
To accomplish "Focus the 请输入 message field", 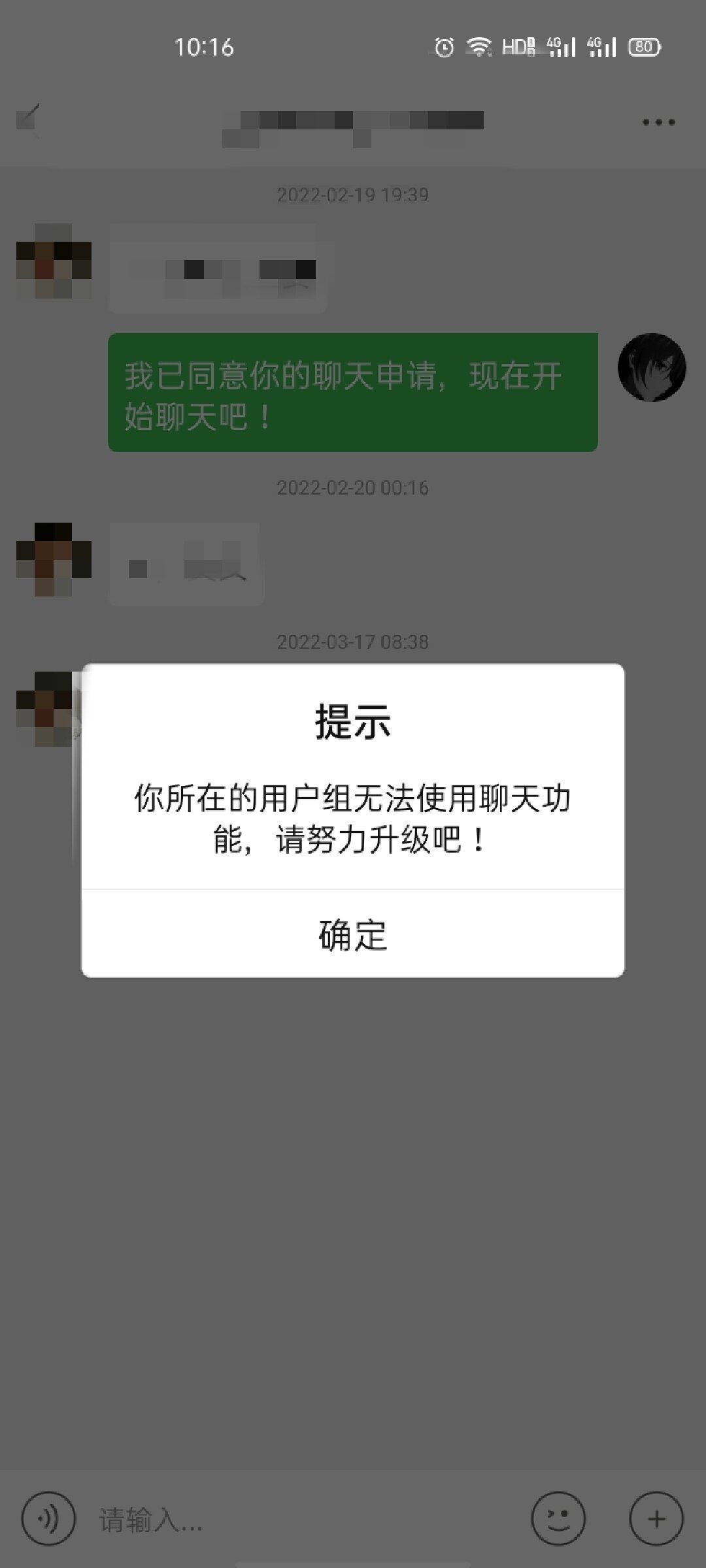I will click(301, 1520).
